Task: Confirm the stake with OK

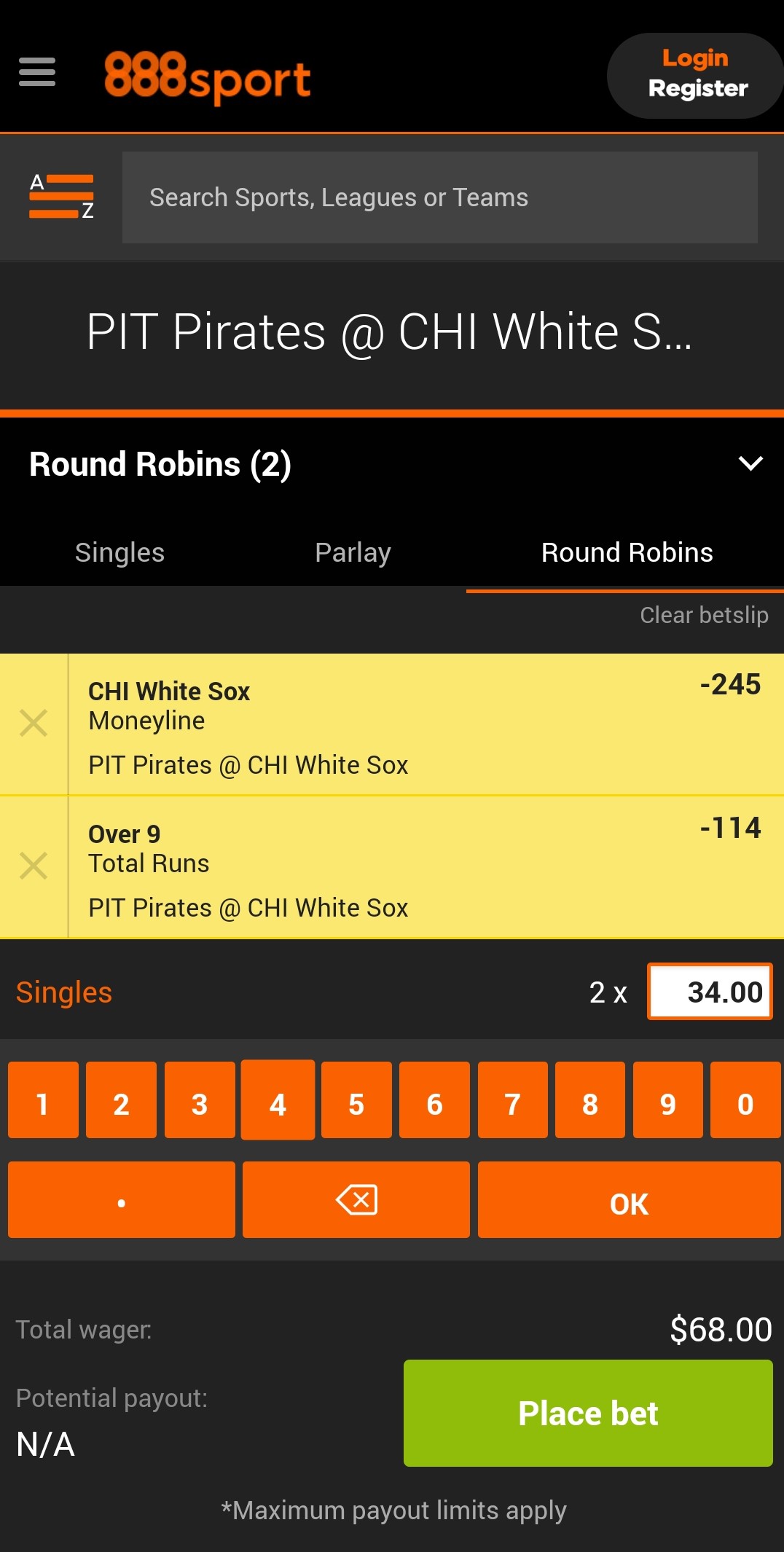Action: (630, 1199)
